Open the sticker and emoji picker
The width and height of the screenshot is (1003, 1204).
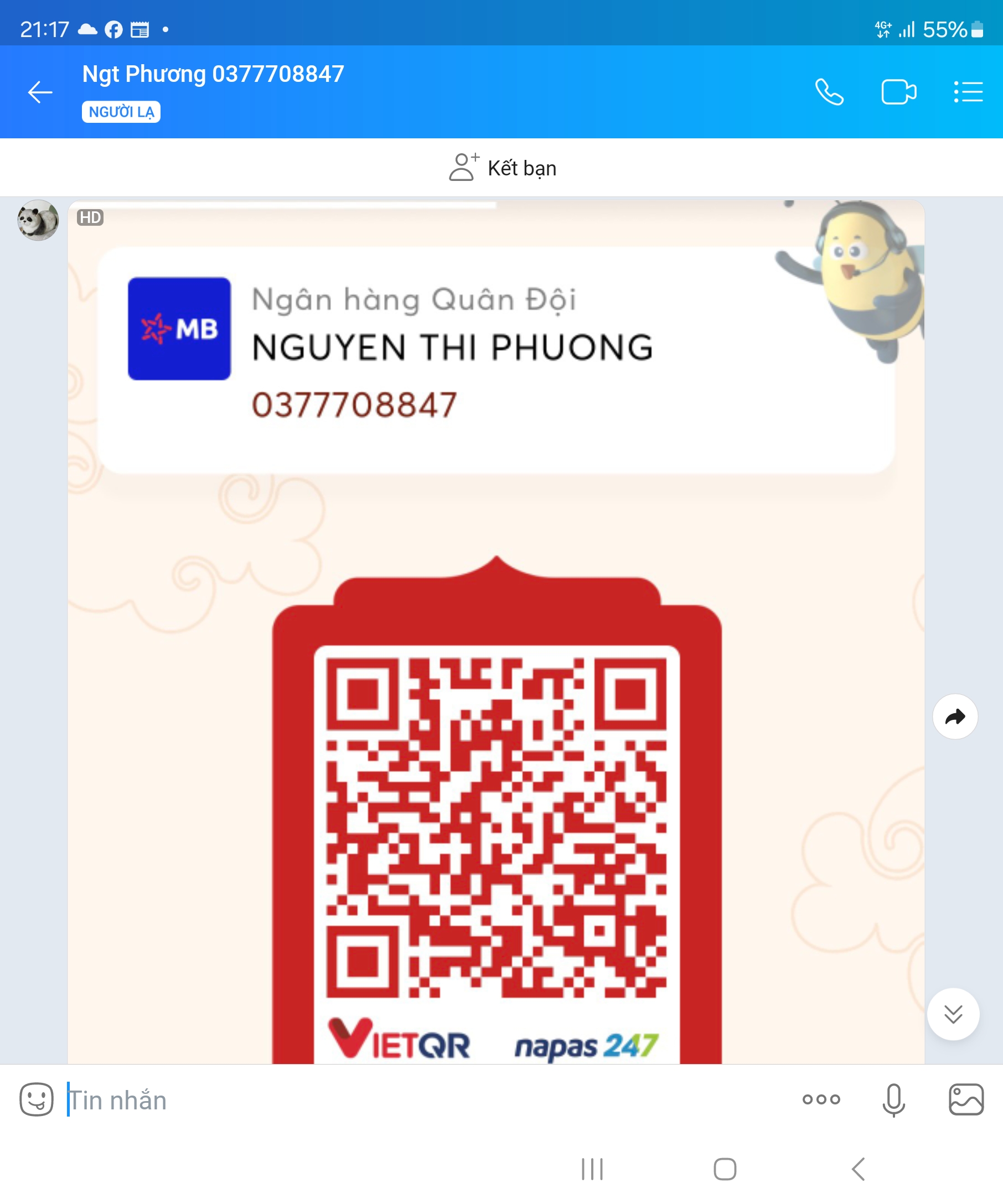[x=37, y=1099]
